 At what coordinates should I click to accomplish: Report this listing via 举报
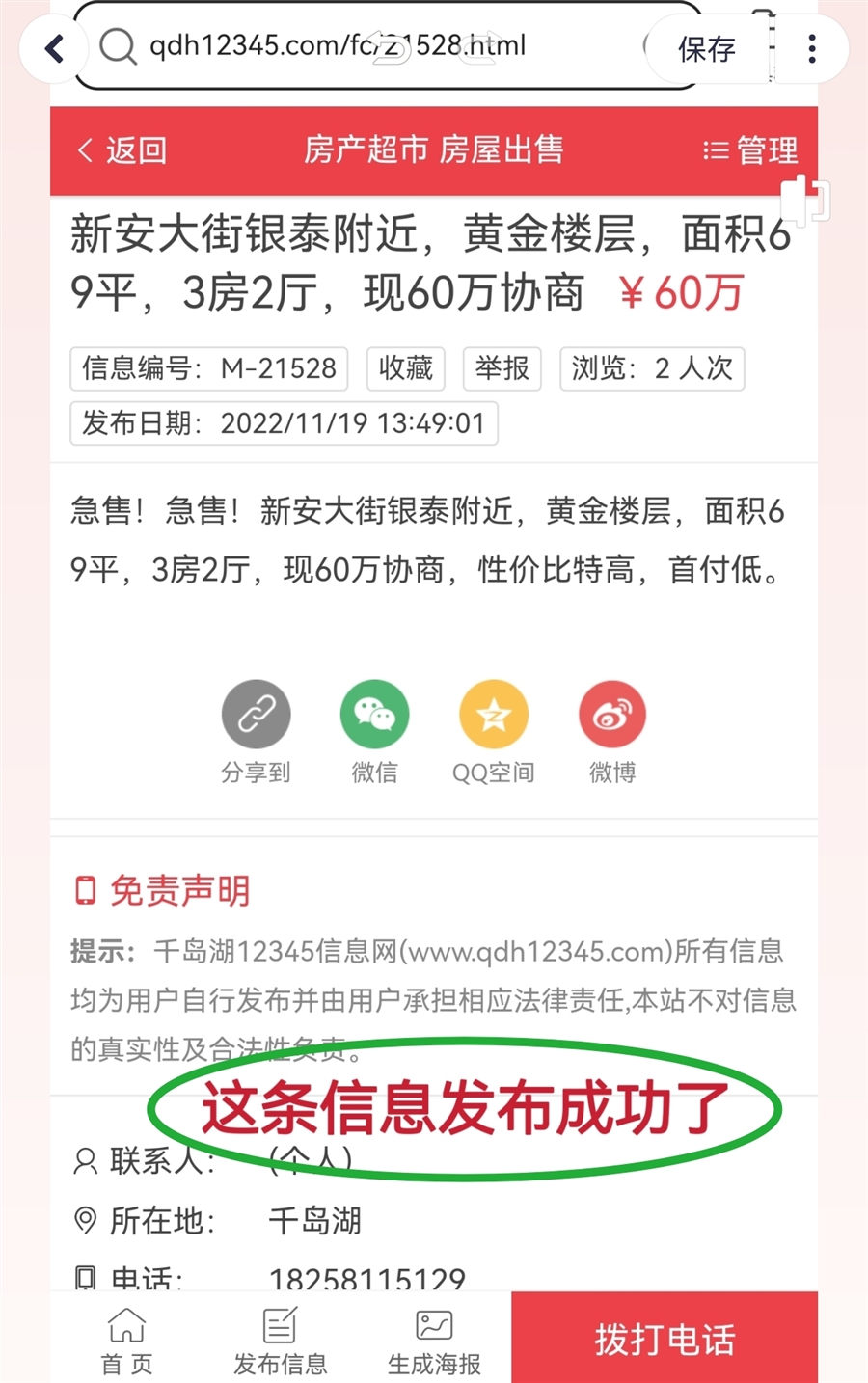point(502,368)
